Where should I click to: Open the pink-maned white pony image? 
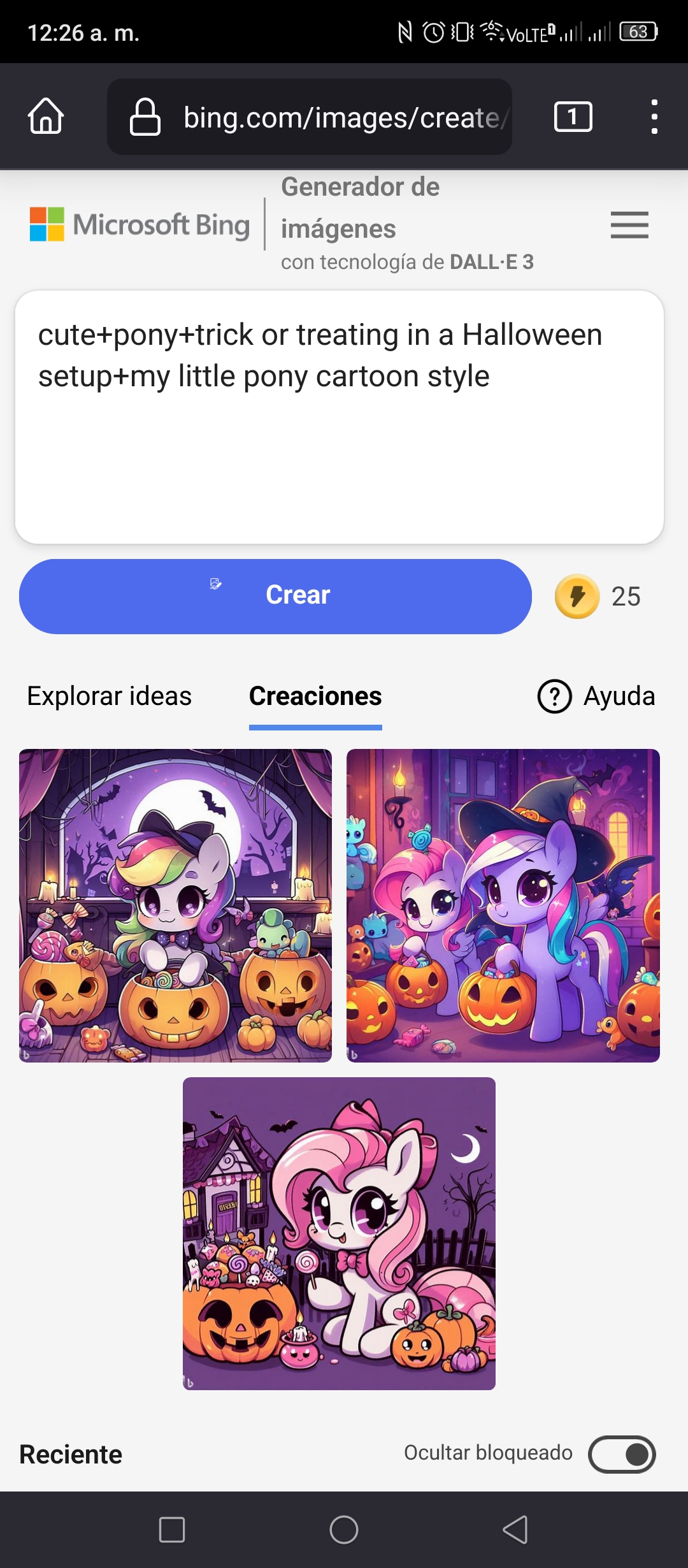coord(339,1233)
